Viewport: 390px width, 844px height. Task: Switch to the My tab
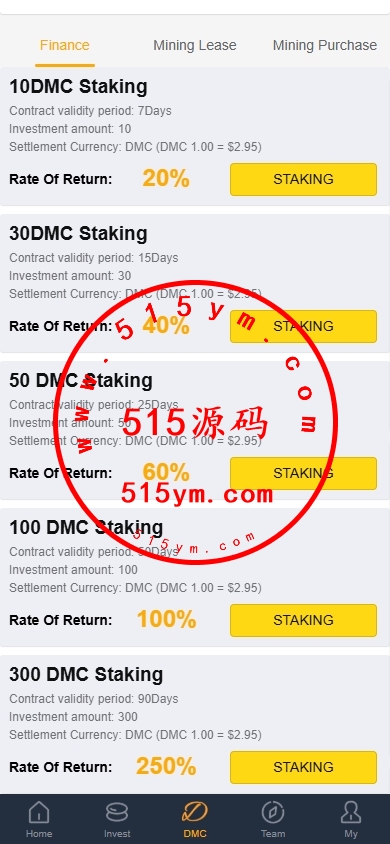click(351, 819)
